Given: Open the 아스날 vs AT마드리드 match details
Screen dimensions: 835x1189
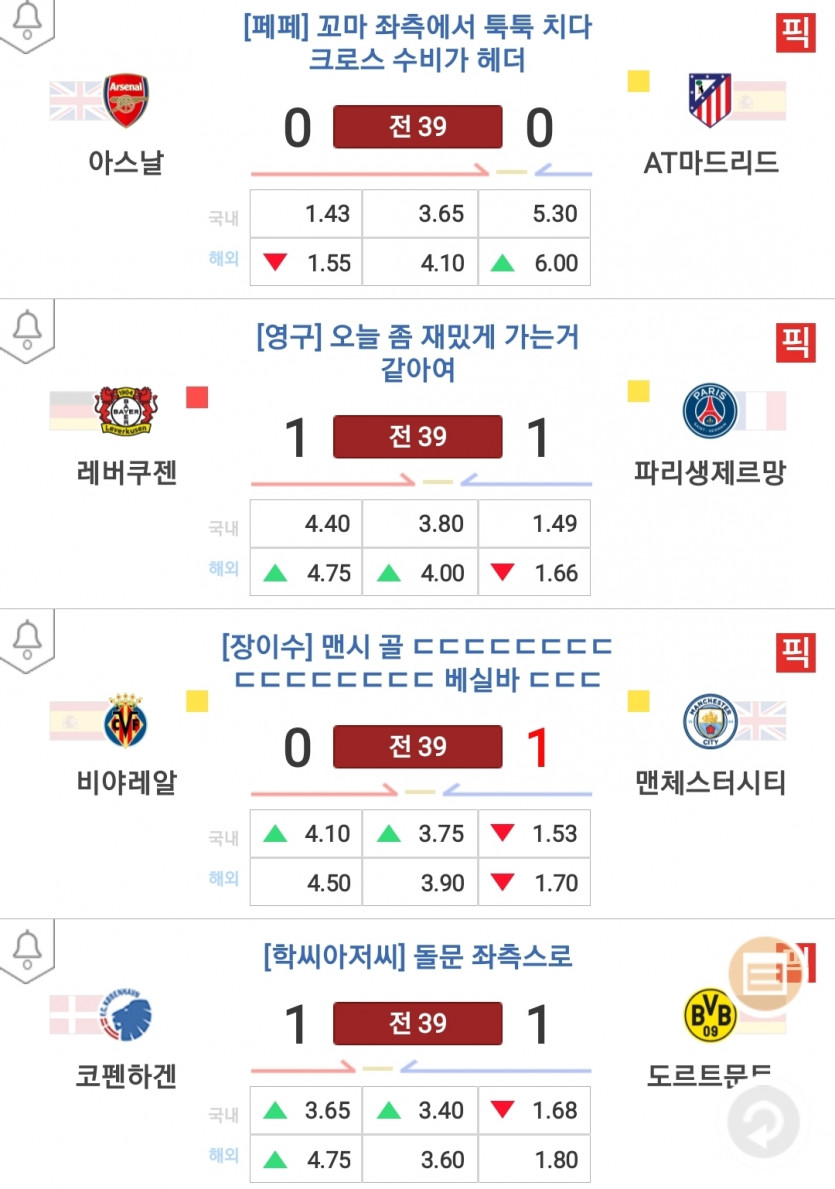Looking at the screenshot, I should point(417,127).
